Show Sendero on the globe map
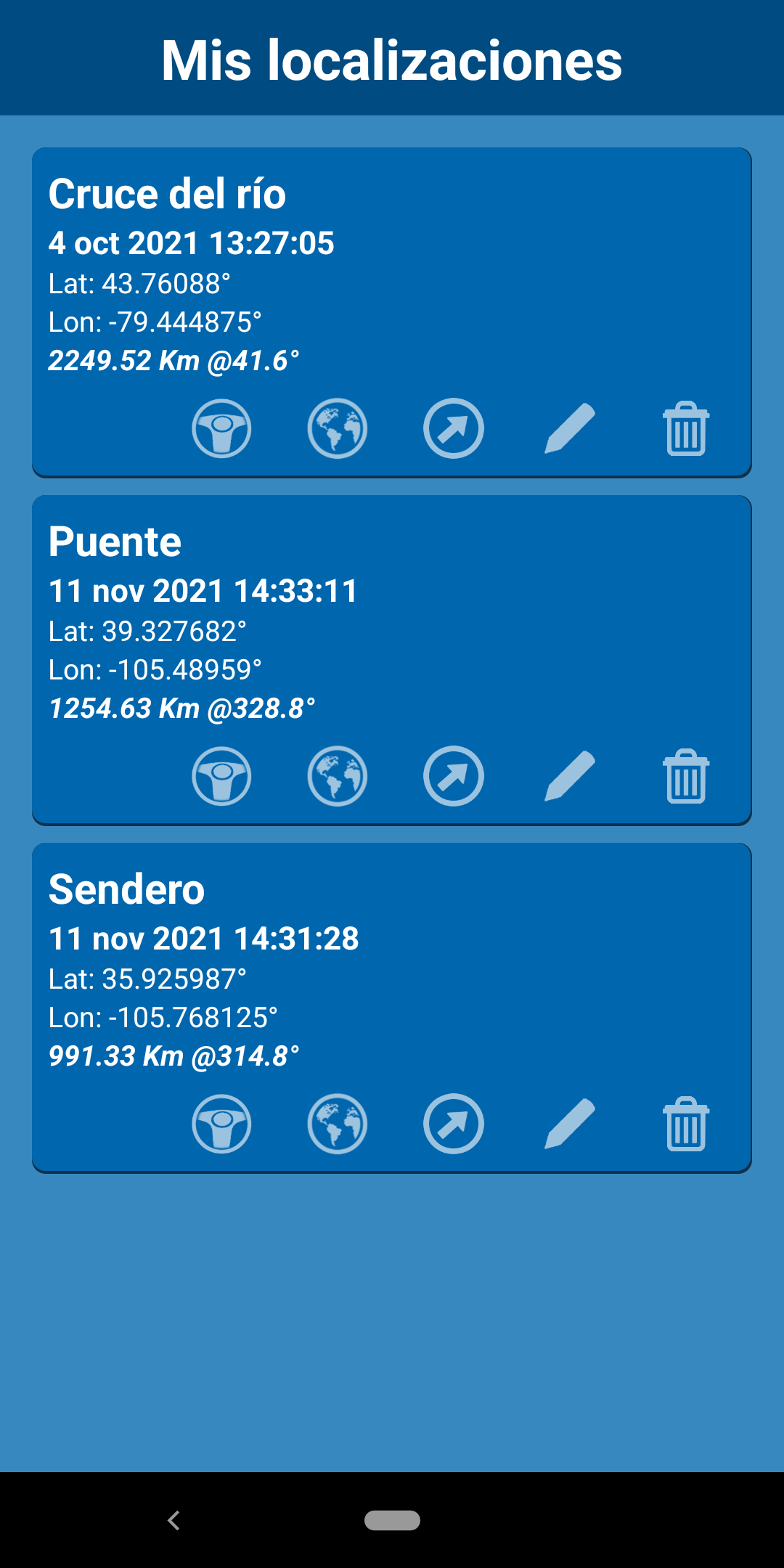The width and height of the screenshot is (784, 1568). [x=338, y=1124]
